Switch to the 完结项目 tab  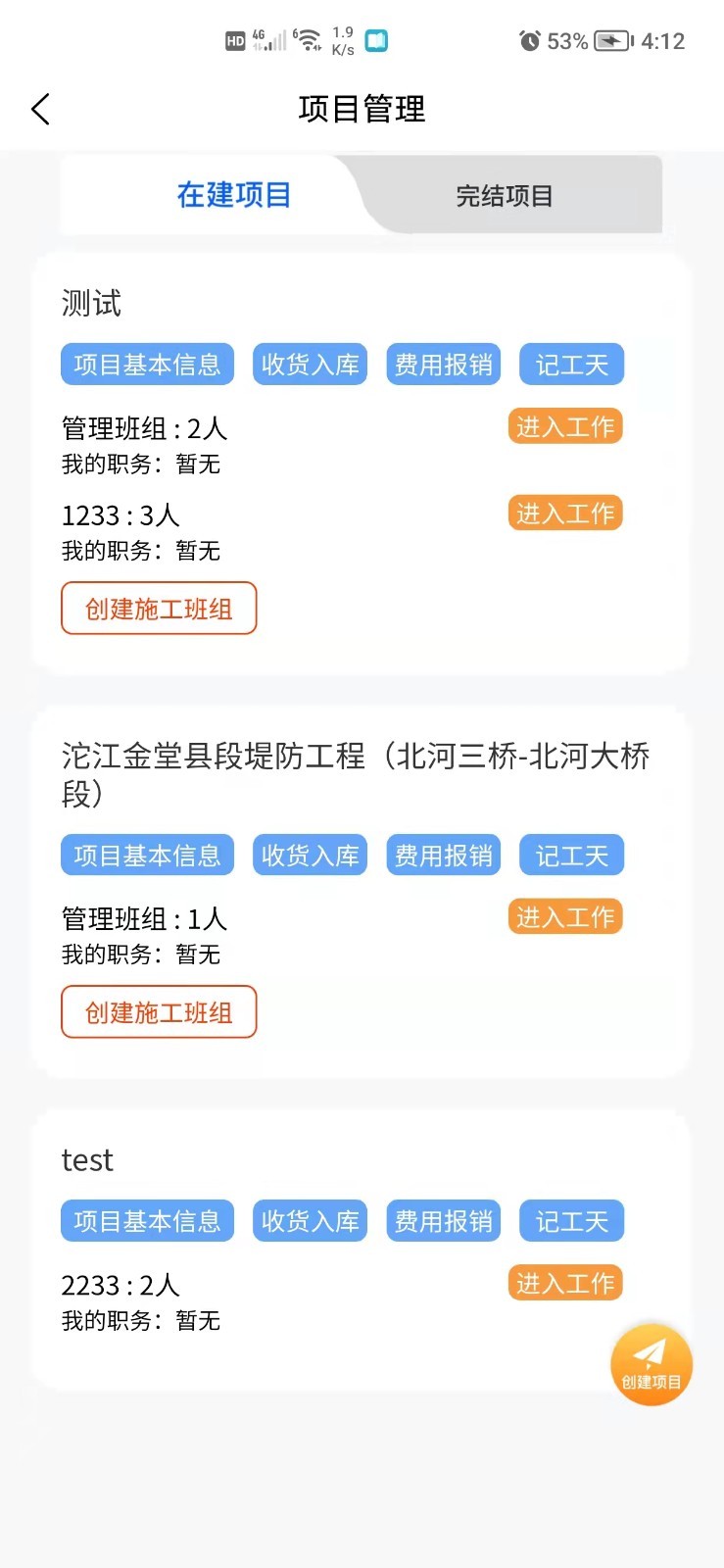click(505, 195)
